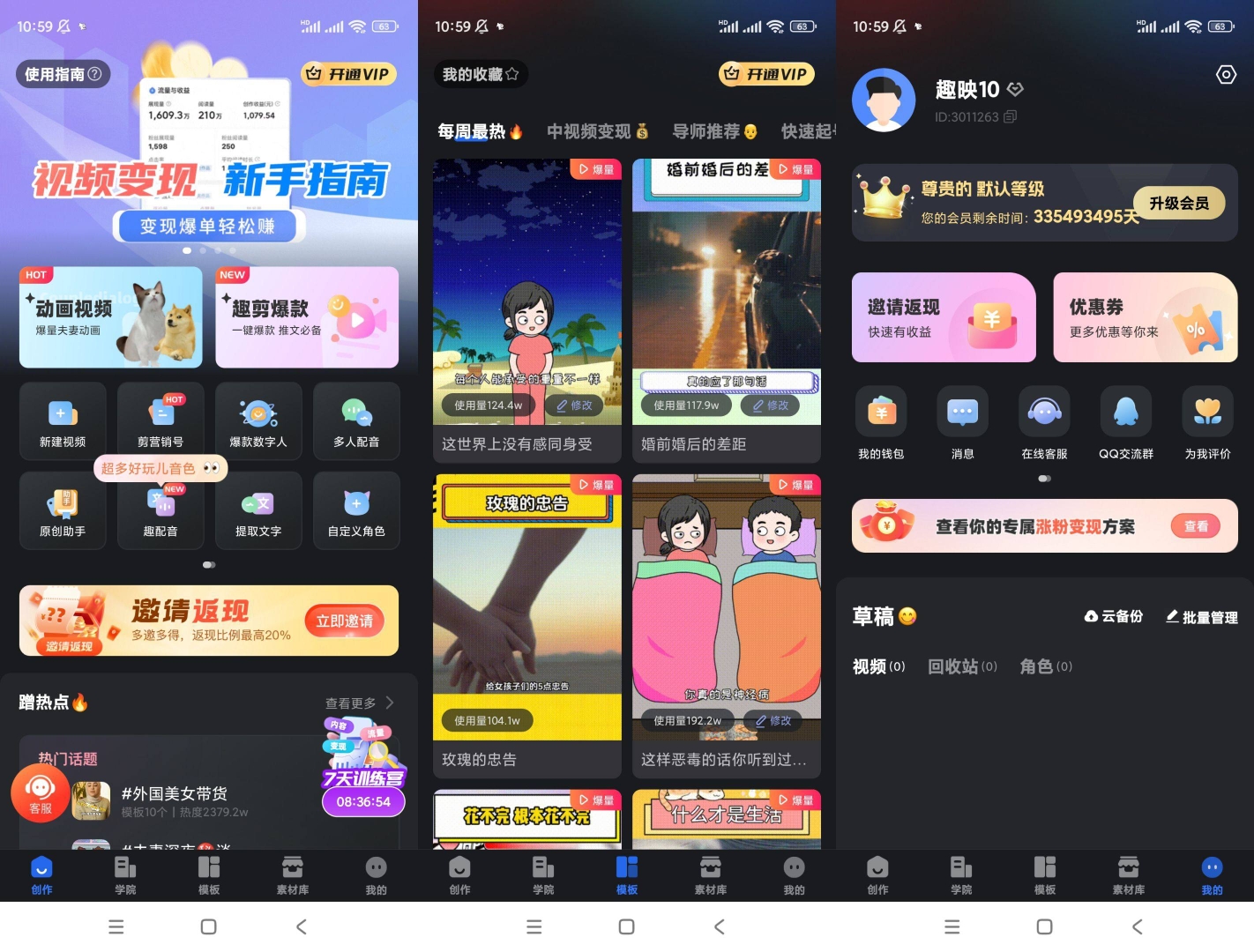The width and height of the screenshot is (1254, 952).
Task: Tap 批量管理 for drafts
Action: (x=1201, y=617)
